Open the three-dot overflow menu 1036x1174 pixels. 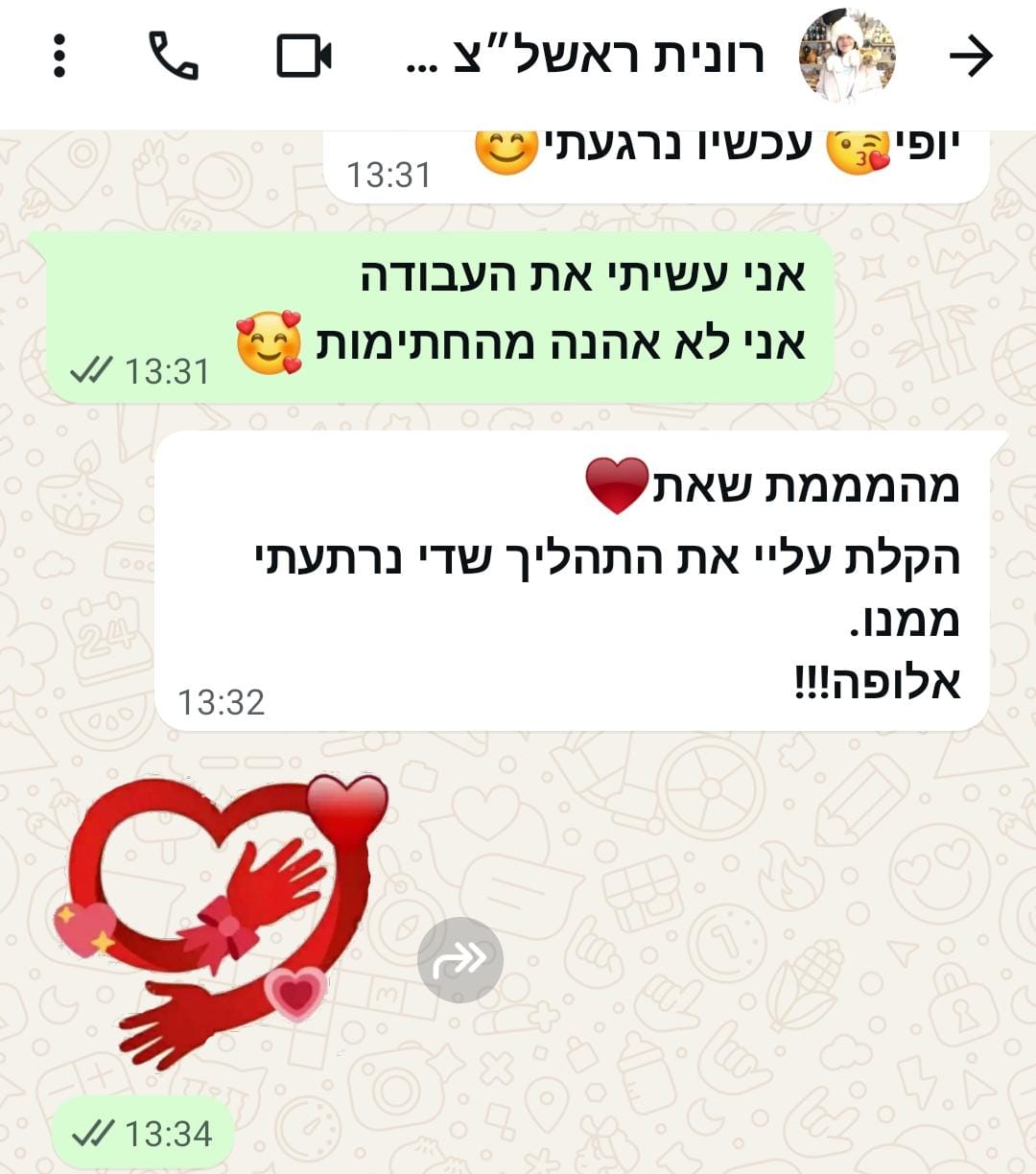[59, 56]
